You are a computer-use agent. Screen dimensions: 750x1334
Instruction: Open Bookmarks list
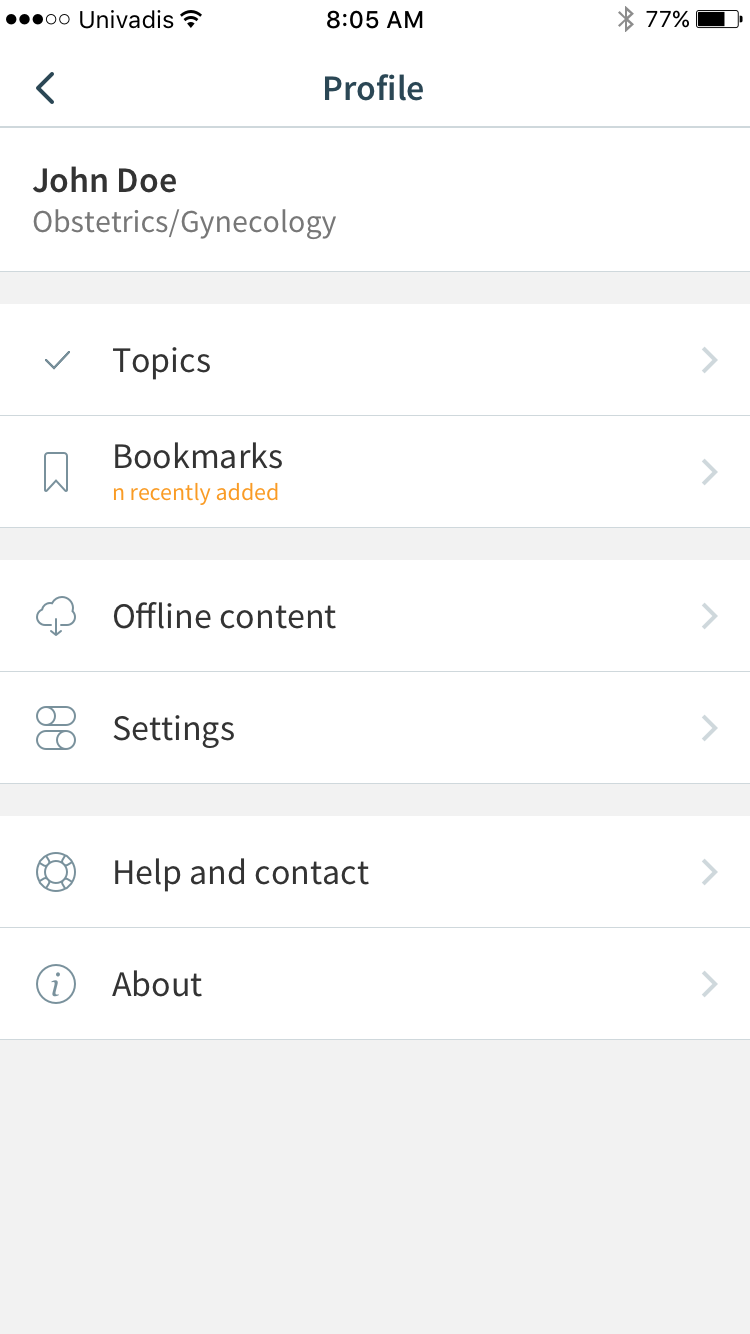tap(375, 472)
